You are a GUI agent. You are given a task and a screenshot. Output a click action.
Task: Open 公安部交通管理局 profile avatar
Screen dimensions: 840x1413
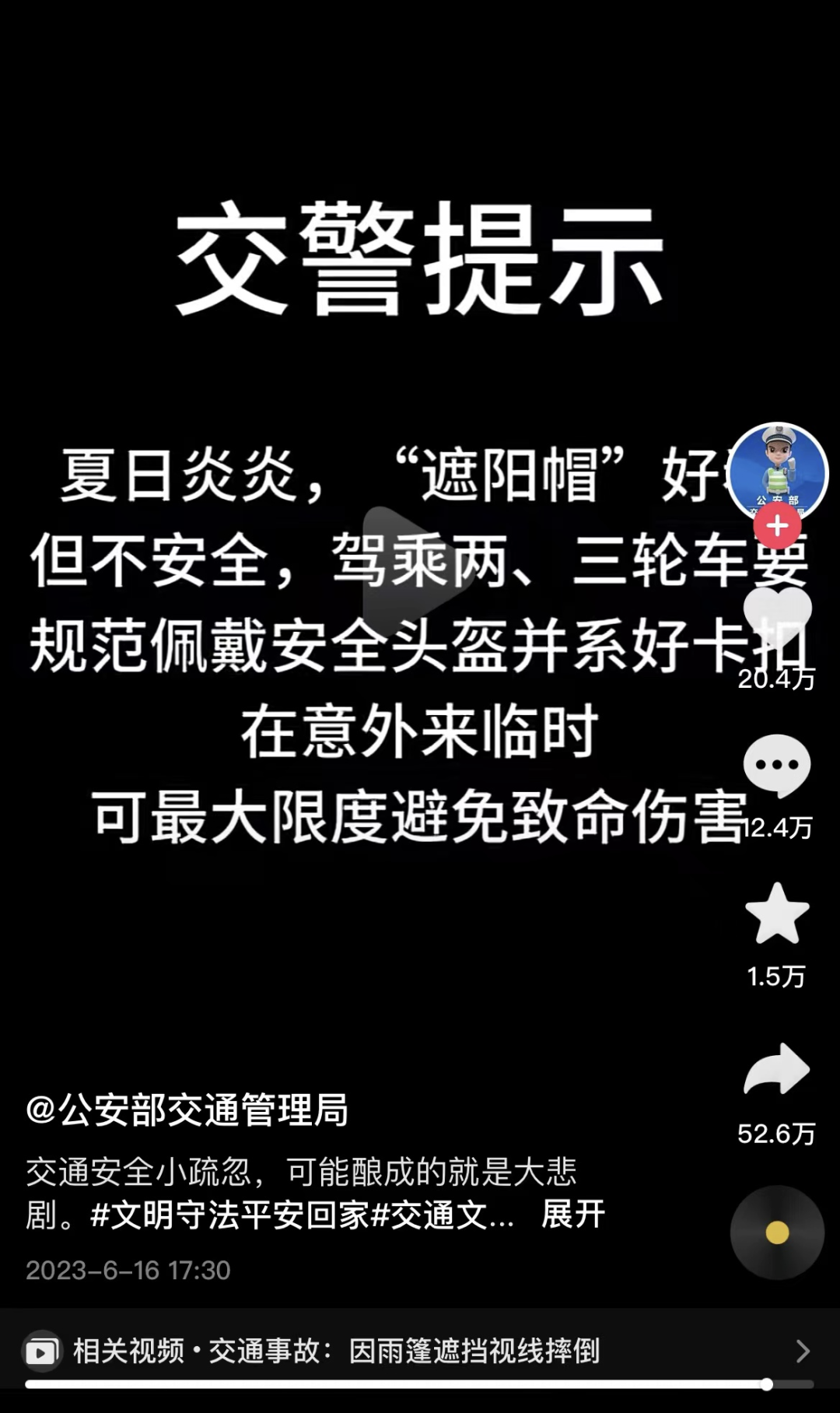click(777, 468)
